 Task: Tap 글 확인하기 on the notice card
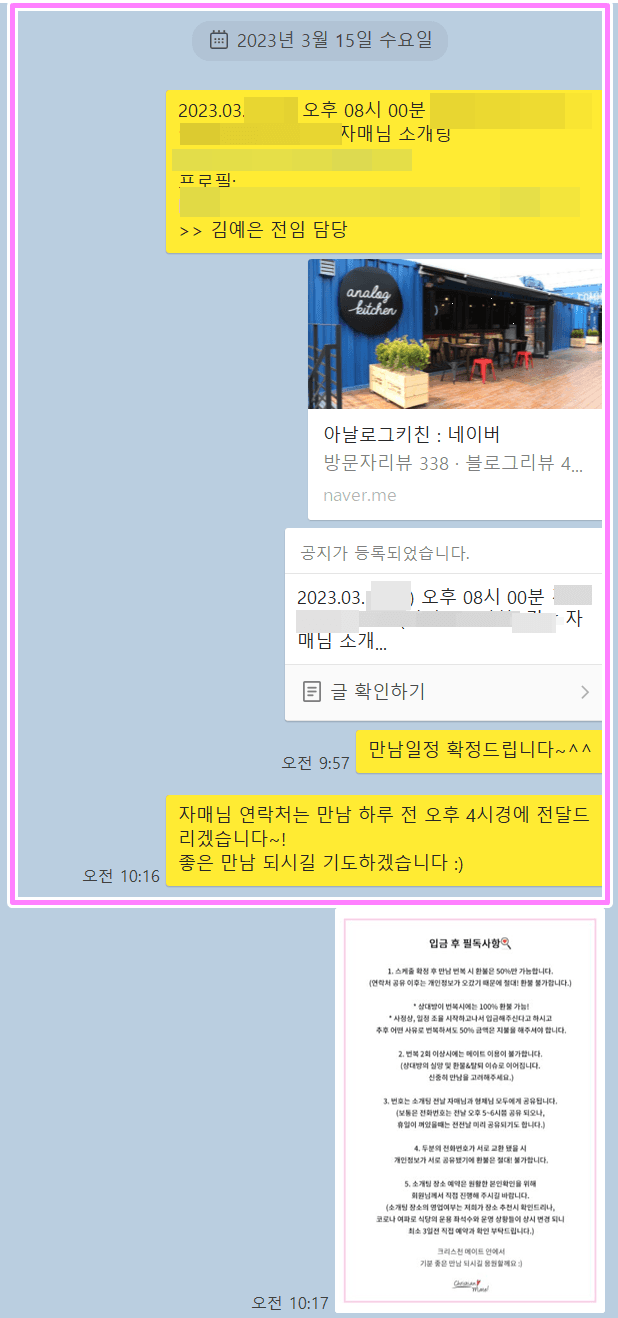click(x=444, y=692)
